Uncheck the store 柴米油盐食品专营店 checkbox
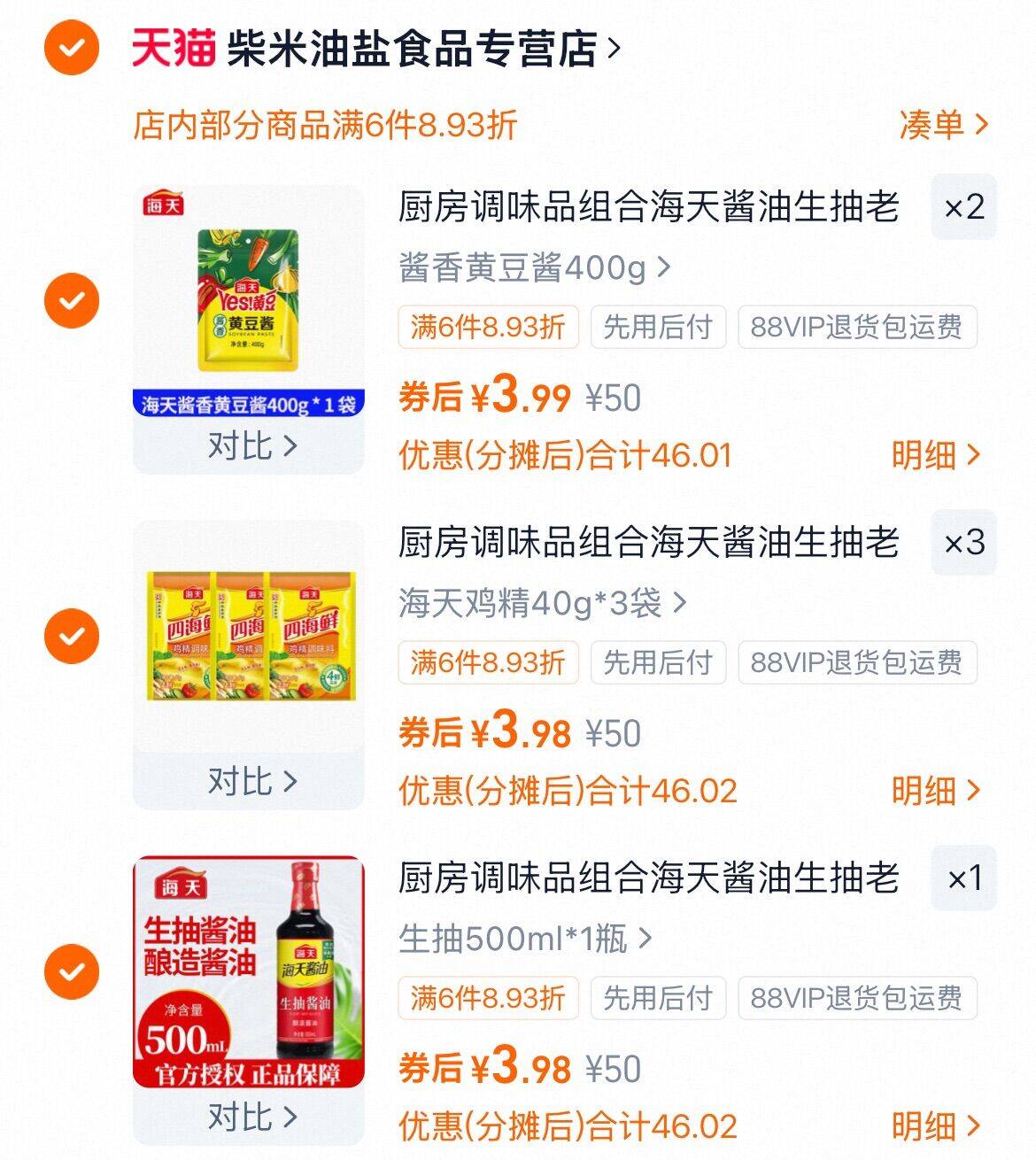1036x1160 pixels. [x=72, y=48]
